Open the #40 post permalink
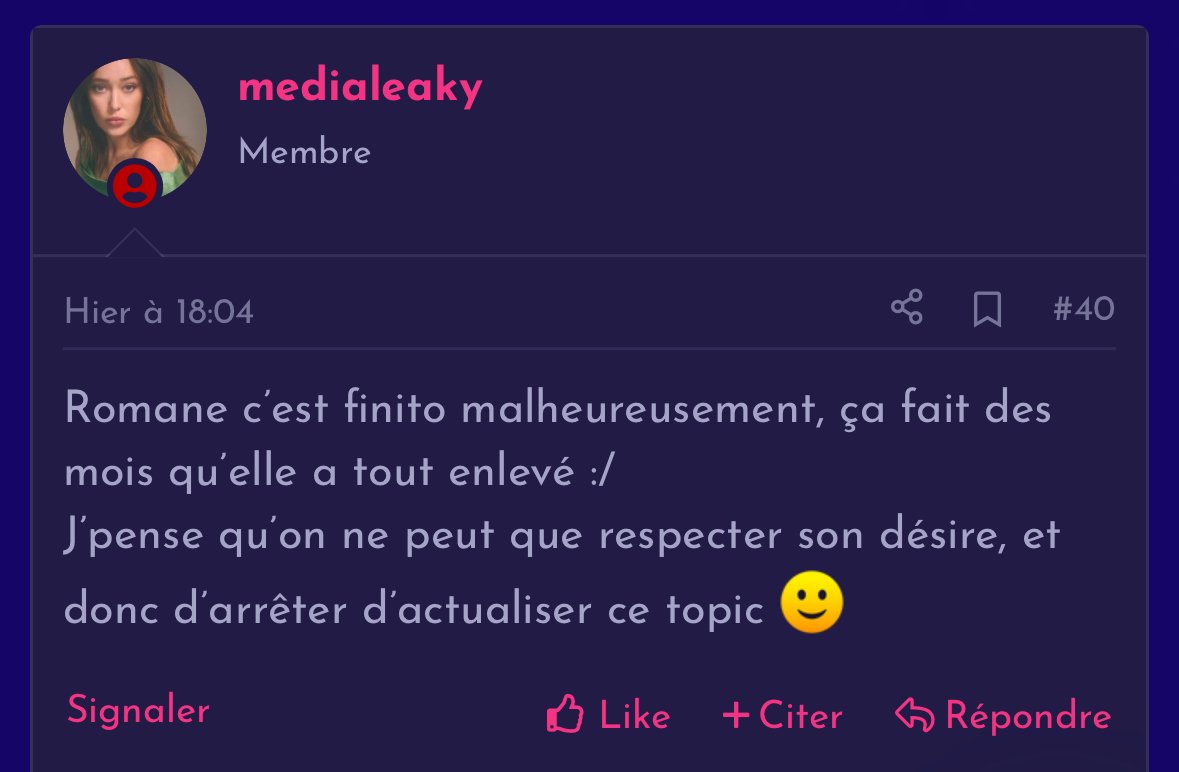 (x=1083, y=309)
